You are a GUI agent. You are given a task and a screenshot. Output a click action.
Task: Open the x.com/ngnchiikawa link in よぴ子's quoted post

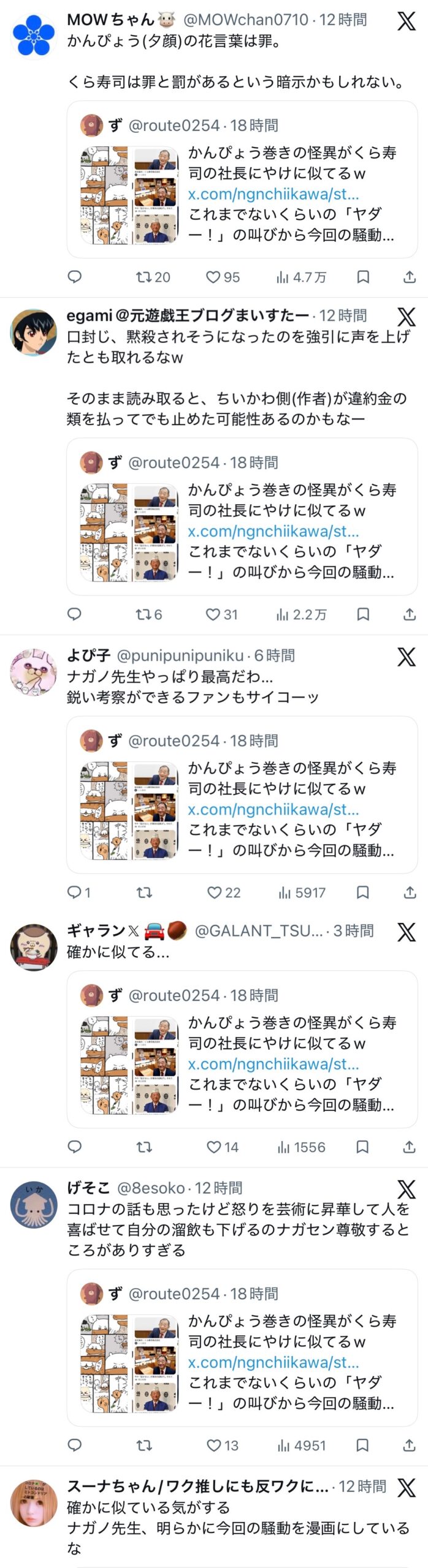coord(273,809)
